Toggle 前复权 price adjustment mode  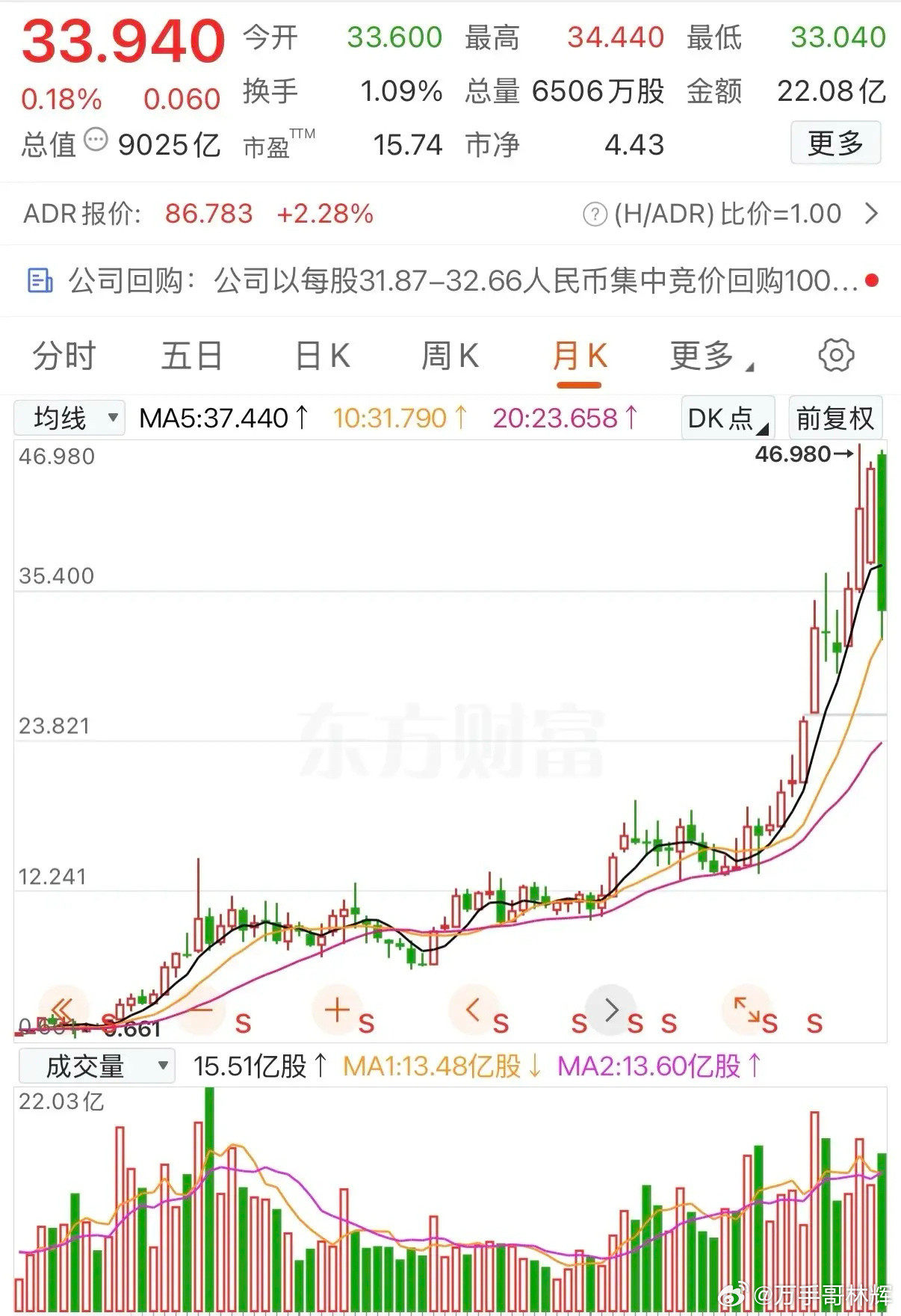[x=835, y=418]
